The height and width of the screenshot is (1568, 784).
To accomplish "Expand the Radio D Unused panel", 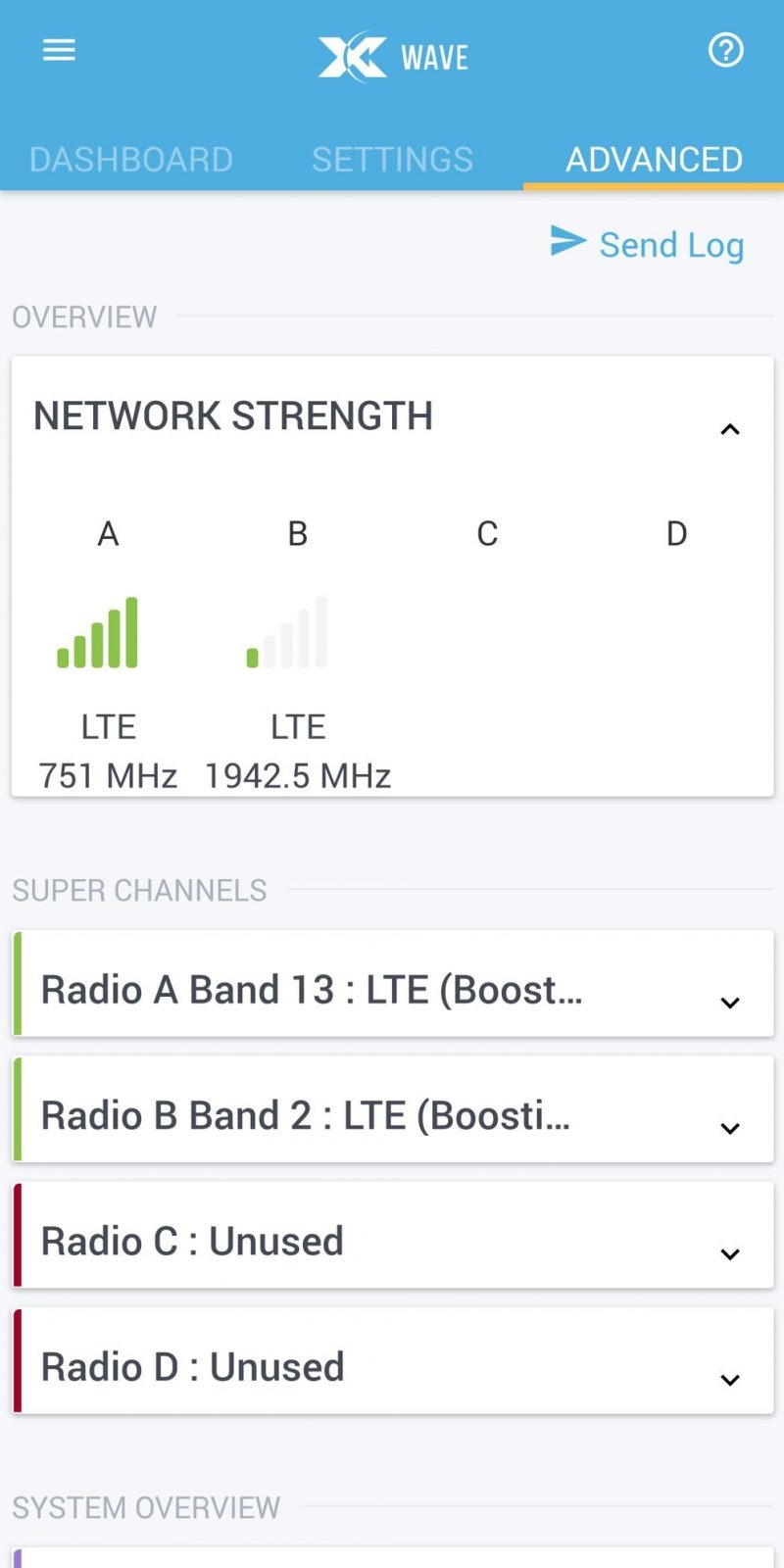I will [729, 1379].
